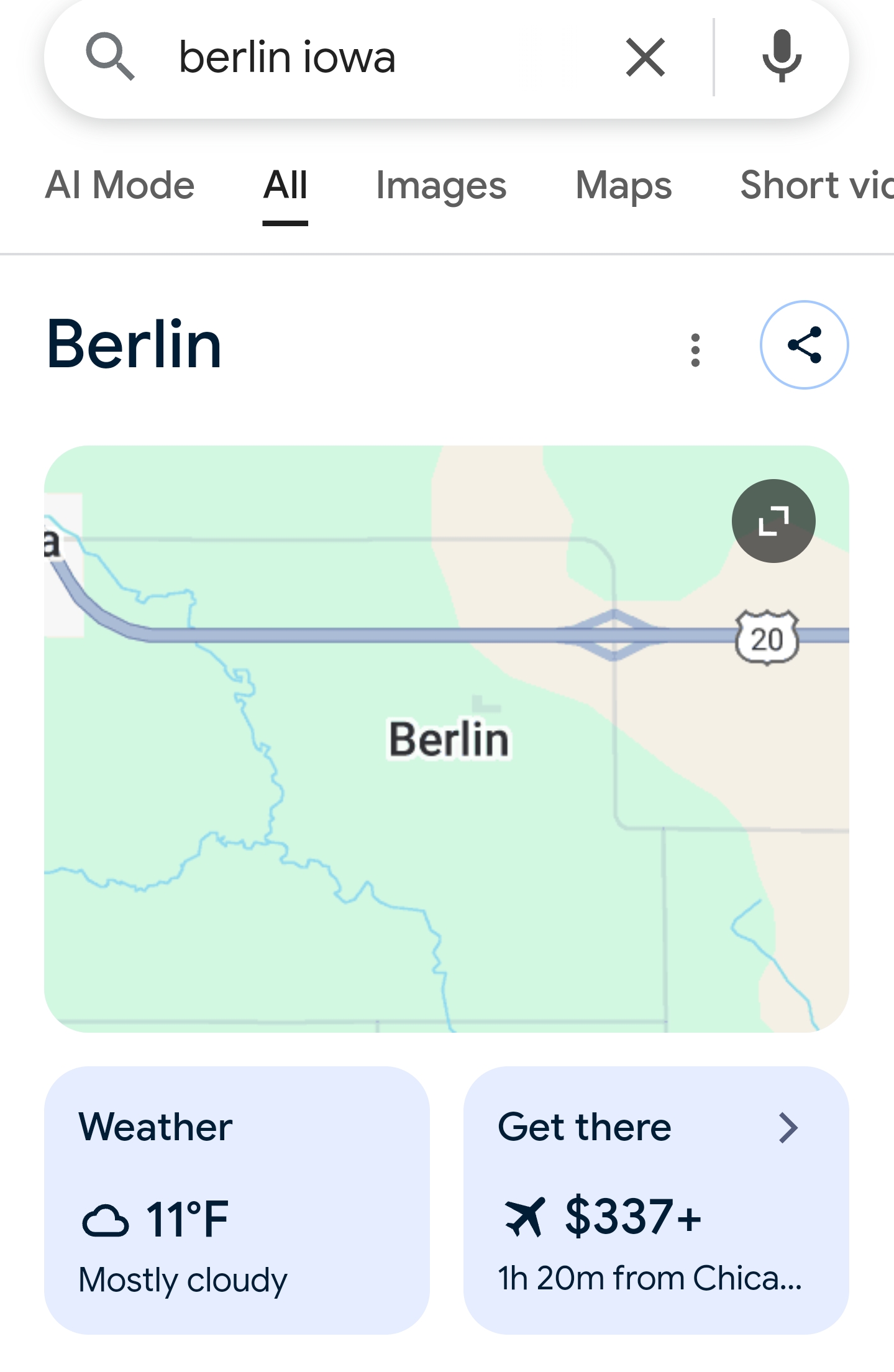Share the Berlin knowledge panel
The image size is (894, 1372).
pos(804,345)
